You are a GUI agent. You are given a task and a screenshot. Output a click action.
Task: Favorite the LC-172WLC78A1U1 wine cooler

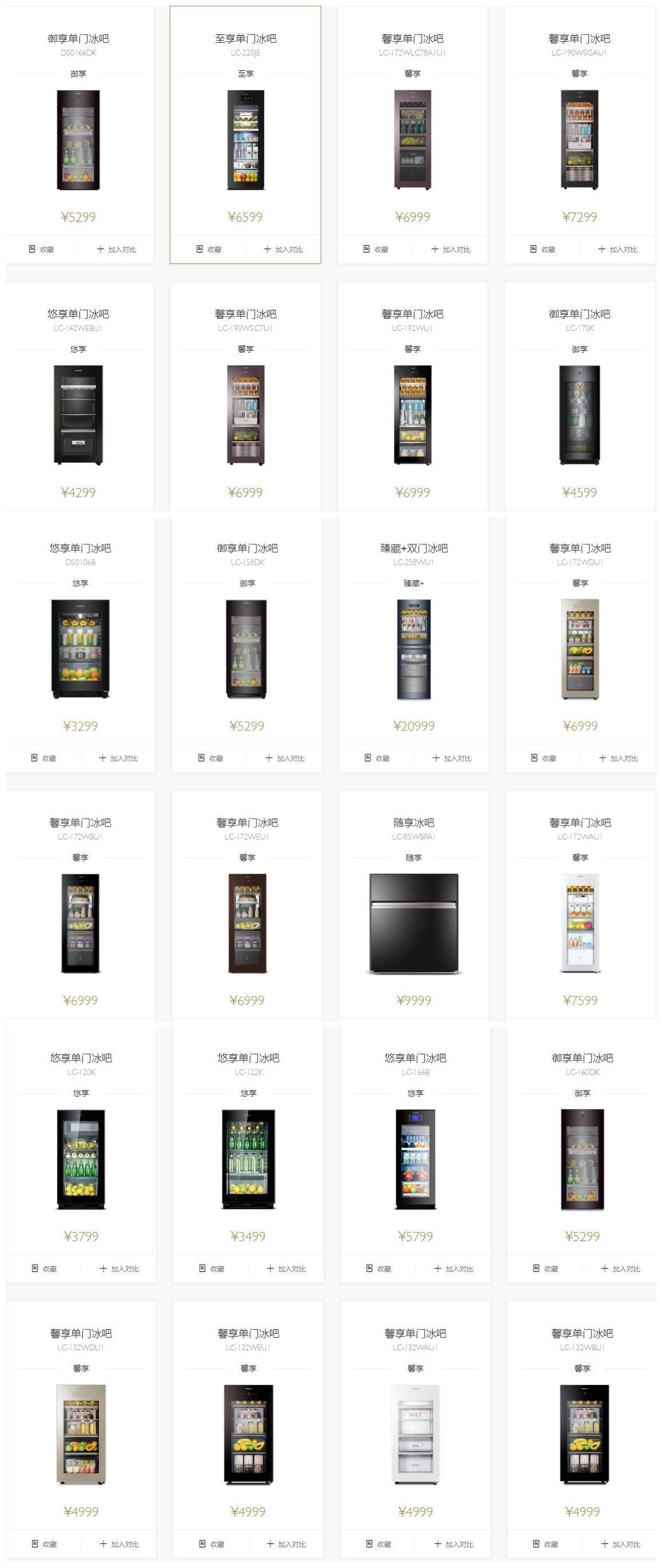coord(376,250)
